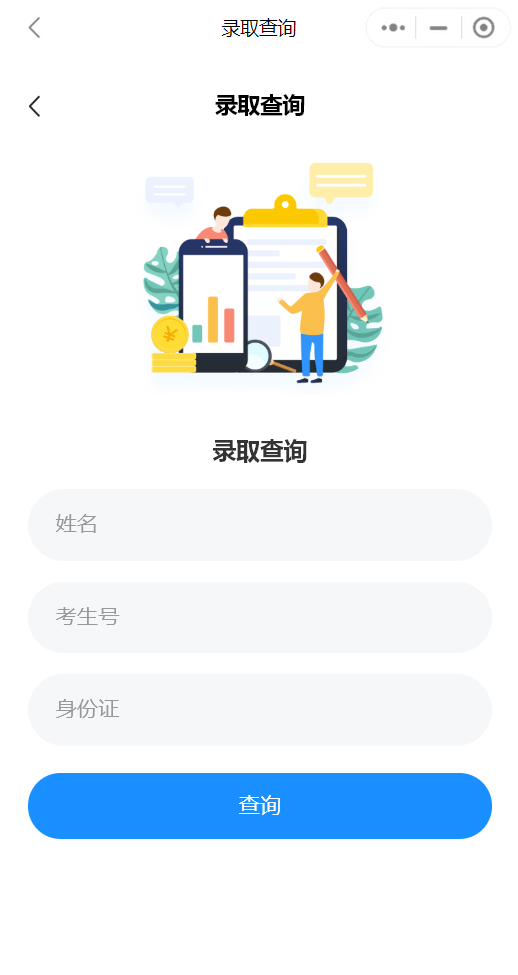Submit with the blue 查询 button
This screenshot has height=975, width=518.
point(259,806)
